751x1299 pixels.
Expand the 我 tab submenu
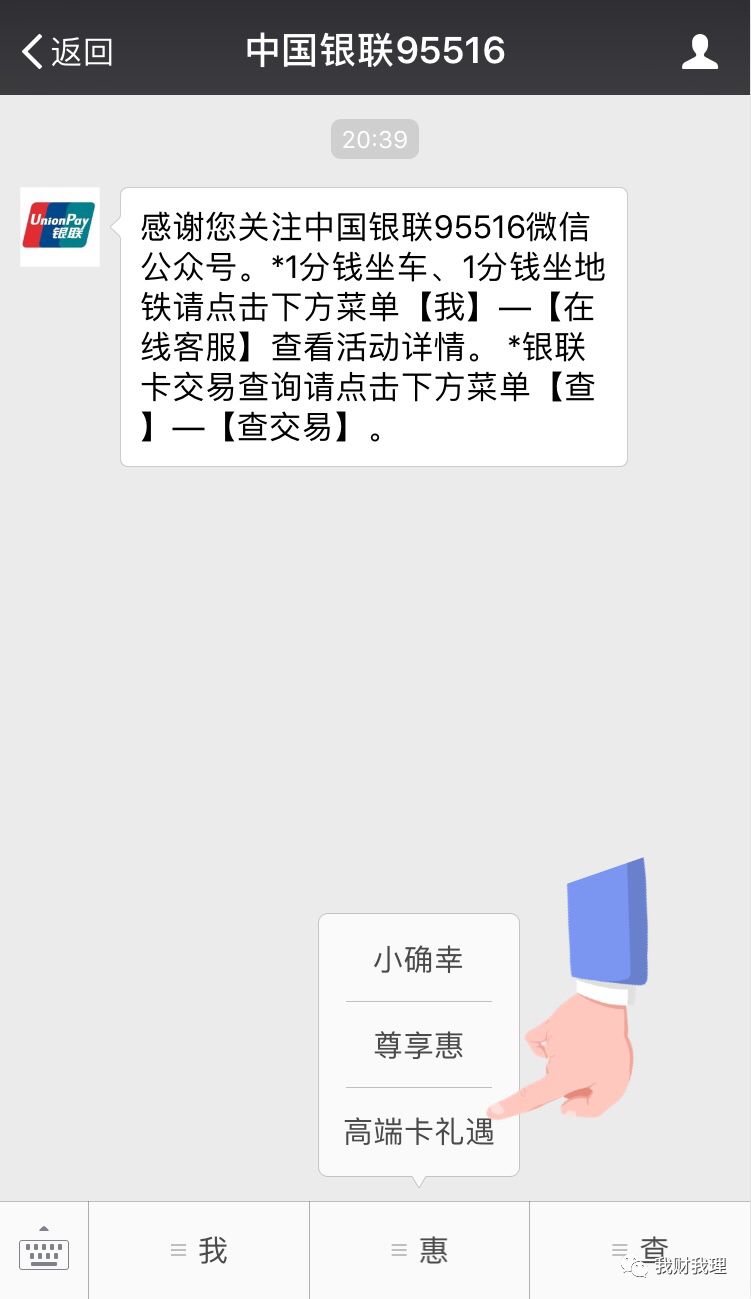[x=198, y=1250]
